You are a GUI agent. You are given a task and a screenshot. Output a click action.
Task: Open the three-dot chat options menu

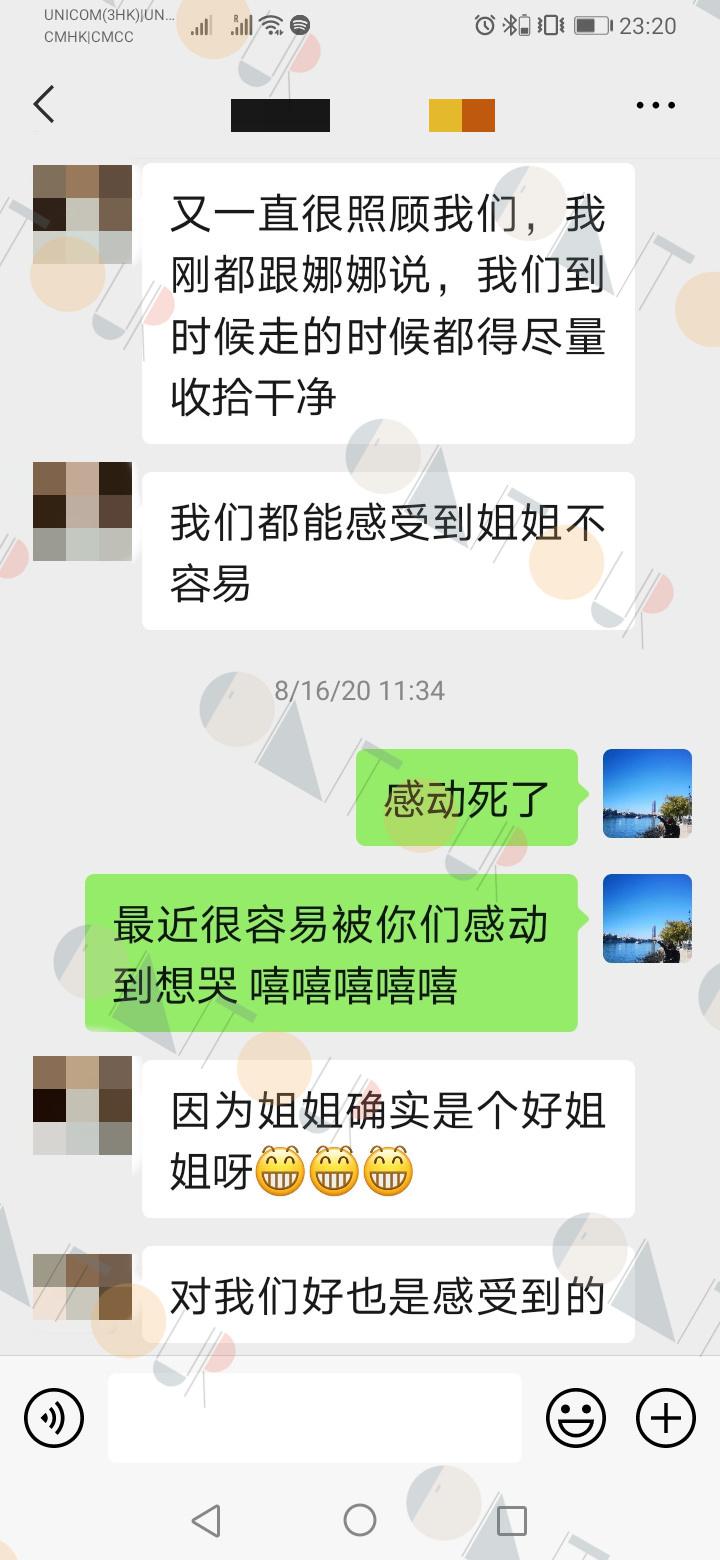[x=655, y=105]
